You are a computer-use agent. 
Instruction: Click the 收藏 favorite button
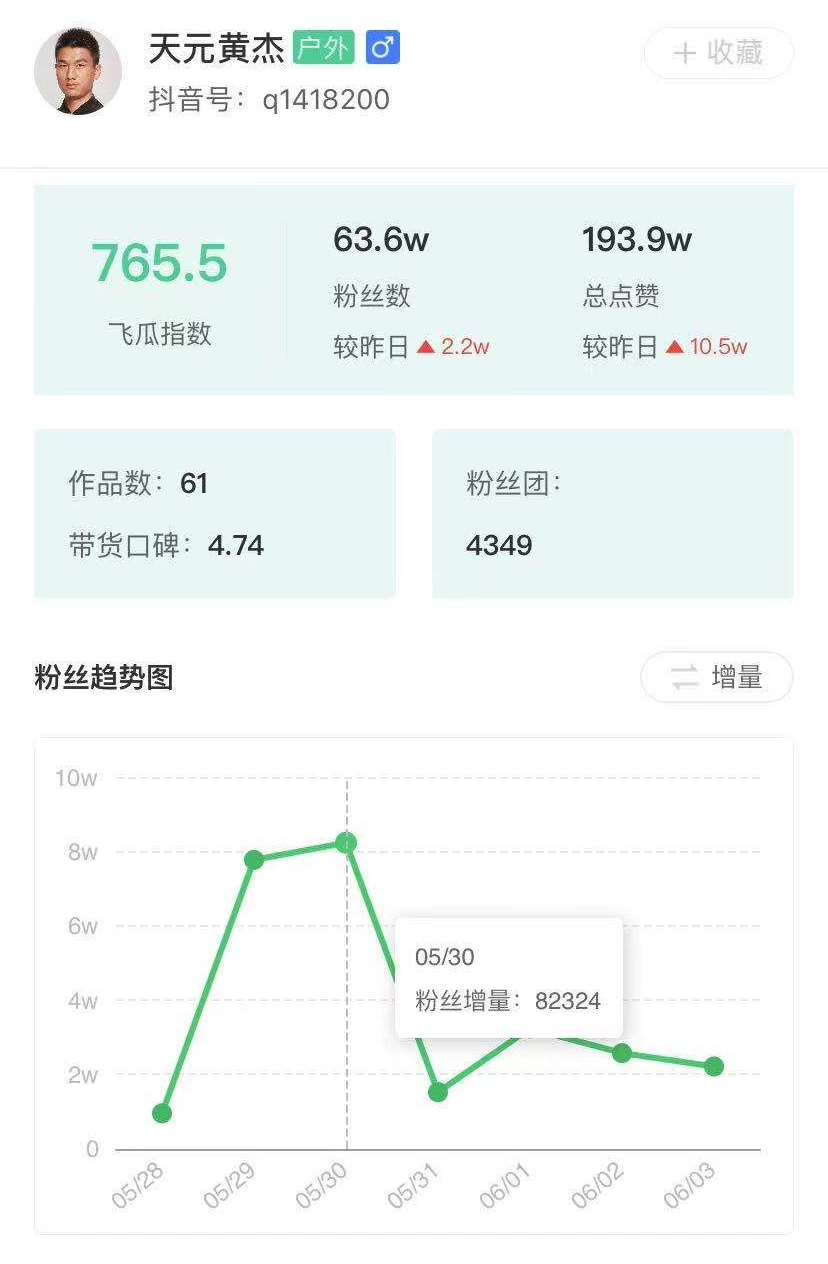pyautogui.click(x=718, y=54)
